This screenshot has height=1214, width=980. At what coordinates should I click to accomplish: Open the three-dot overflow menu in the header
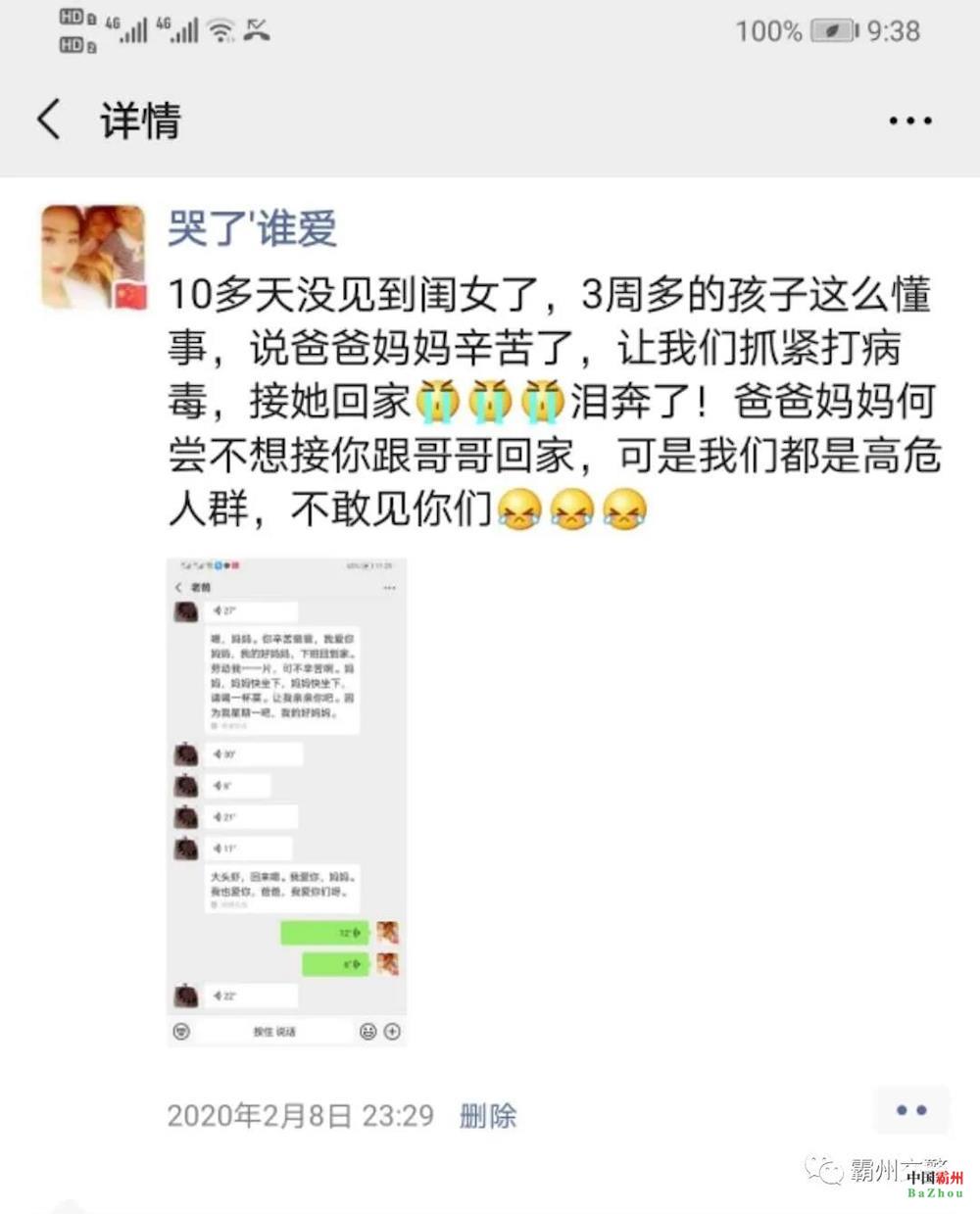(x=909, y=121)
